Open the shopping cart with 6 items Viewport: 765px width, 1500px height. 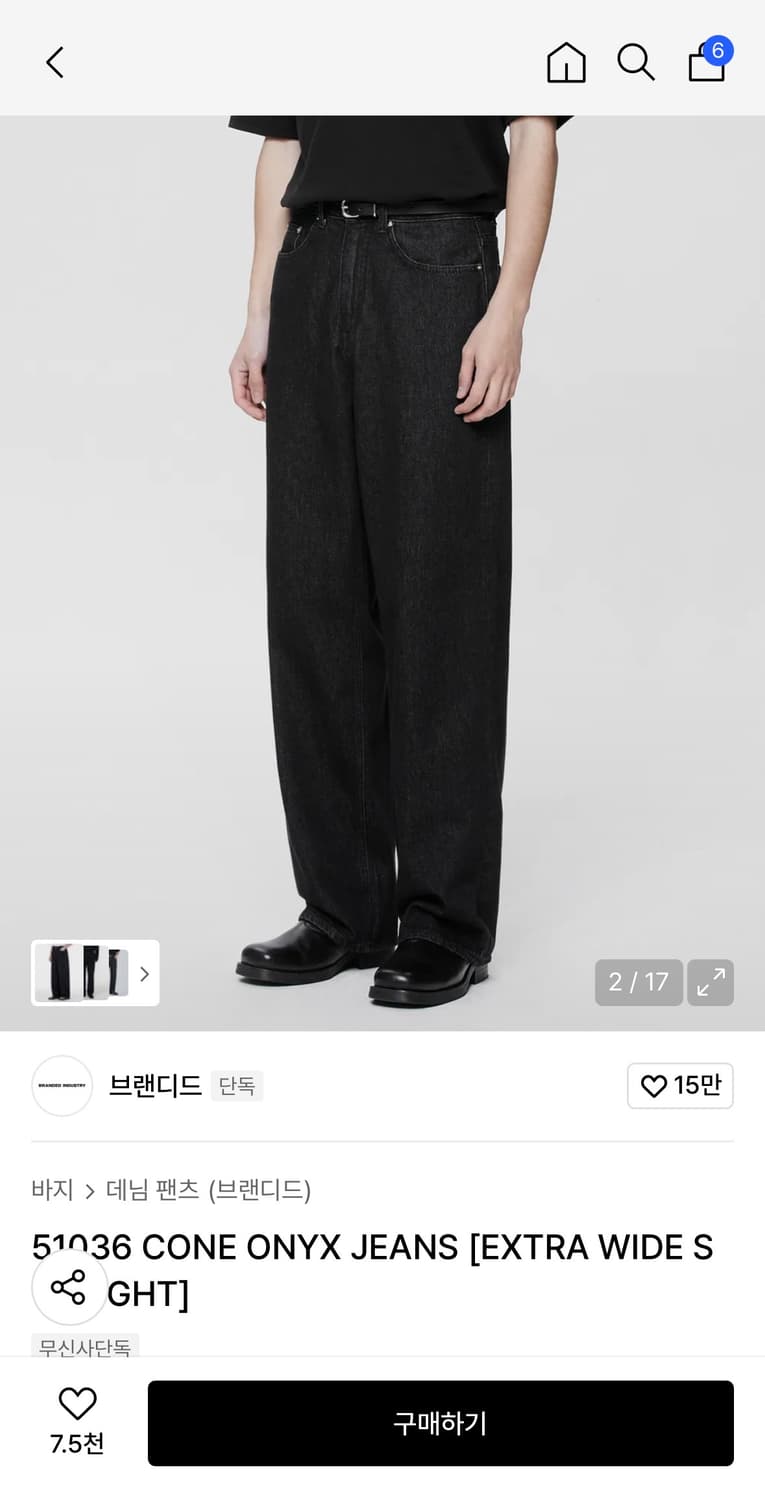(x=706, y=62)
